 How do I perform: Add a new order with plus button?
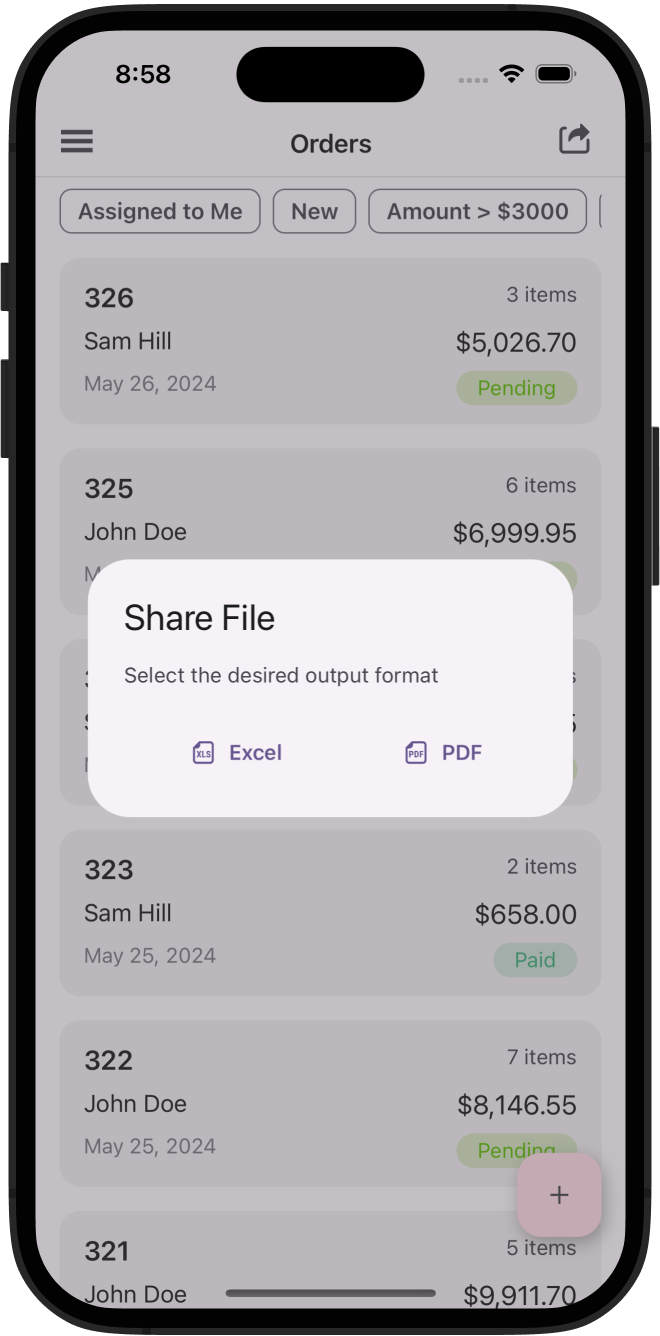(x=559, y=1195)
